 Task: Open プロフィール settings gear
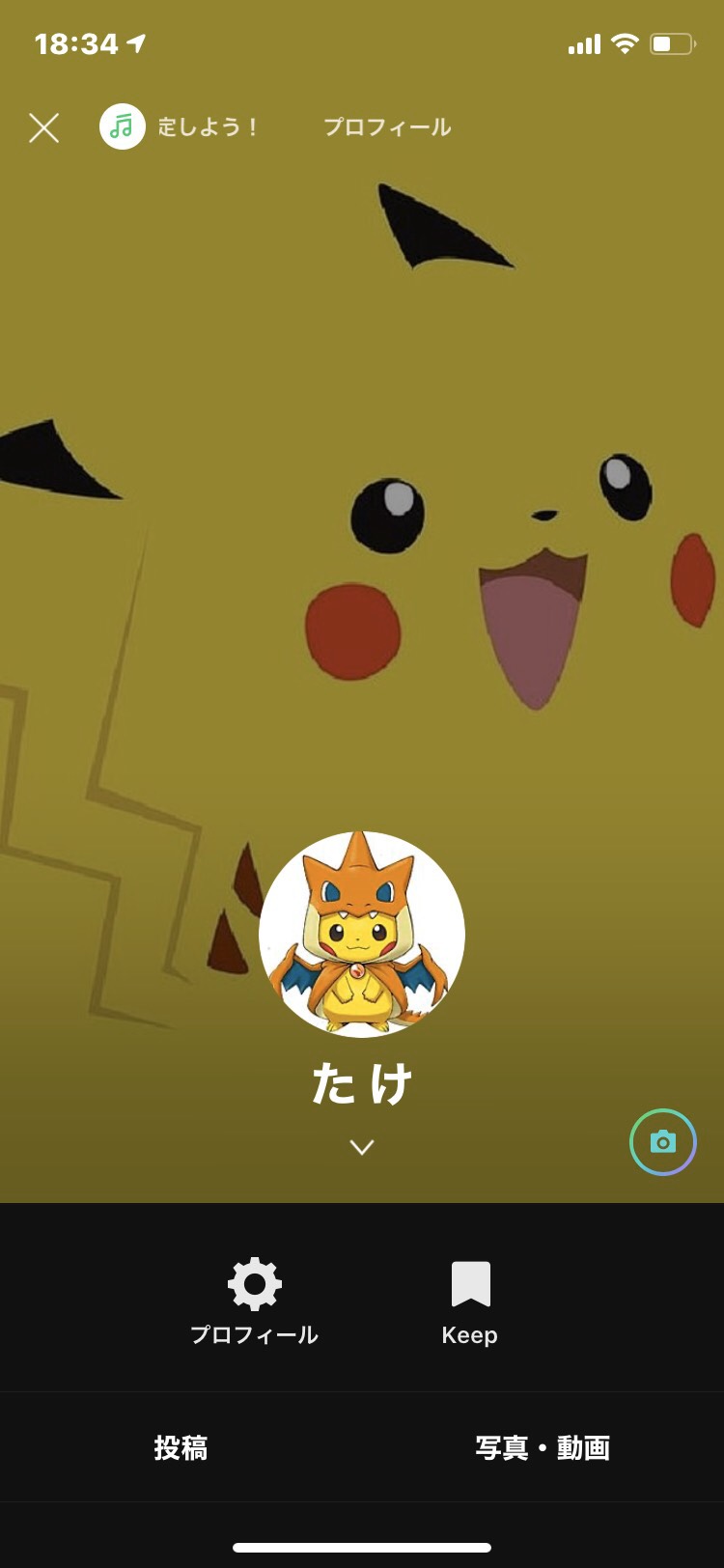pos(254,1300)
